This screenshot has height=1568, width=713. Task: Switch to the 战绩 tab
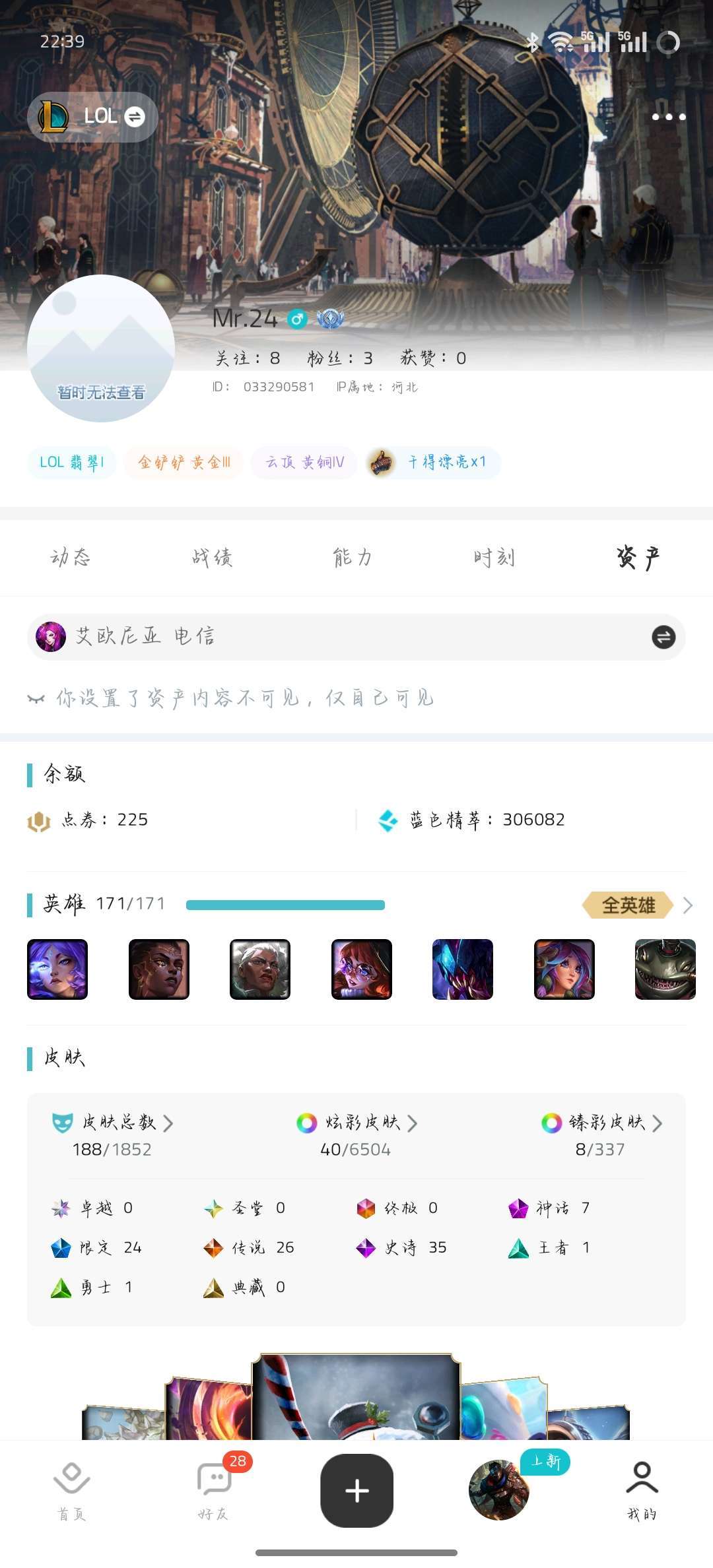click(210, 556)
